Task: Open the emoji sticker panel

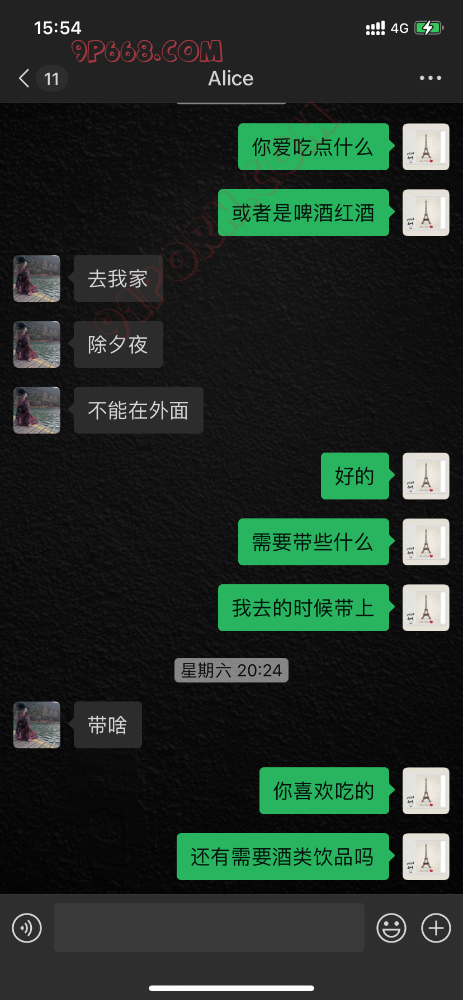Action: pyautogui.click(x=391, y=927)
